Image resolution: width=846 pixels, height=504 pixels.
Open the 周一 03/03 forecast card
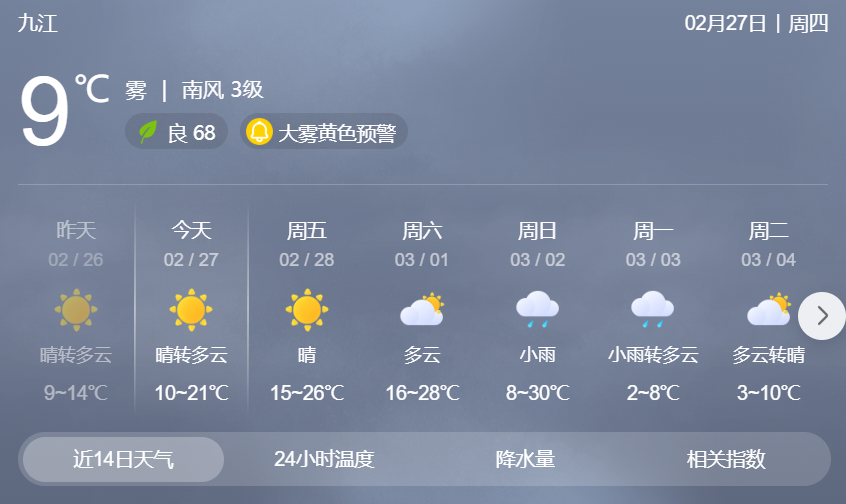click(653, 312)
